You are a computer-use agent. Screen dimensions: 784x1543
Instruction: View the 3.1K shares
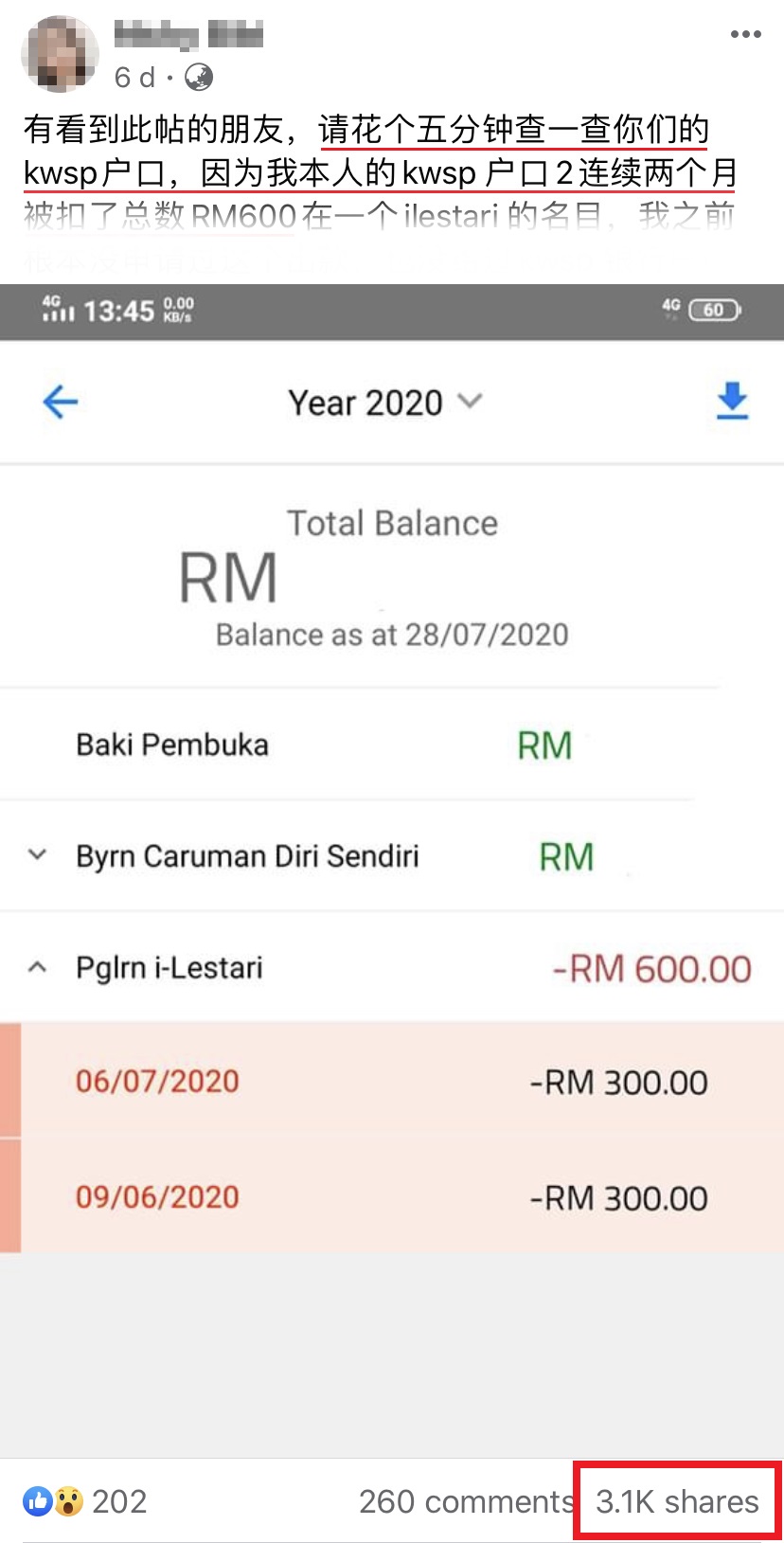677,1501
